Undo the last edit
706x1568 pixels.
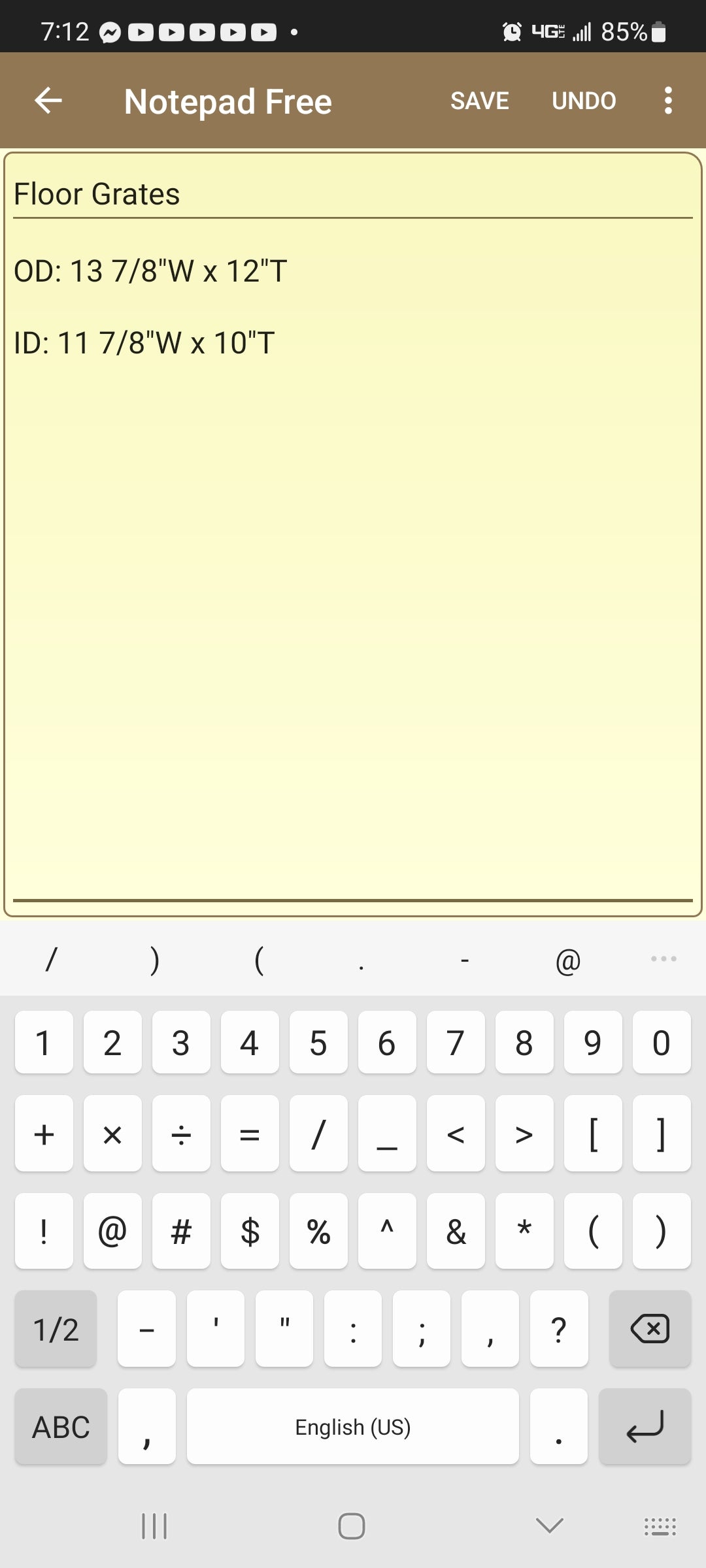tap(584, 101)
